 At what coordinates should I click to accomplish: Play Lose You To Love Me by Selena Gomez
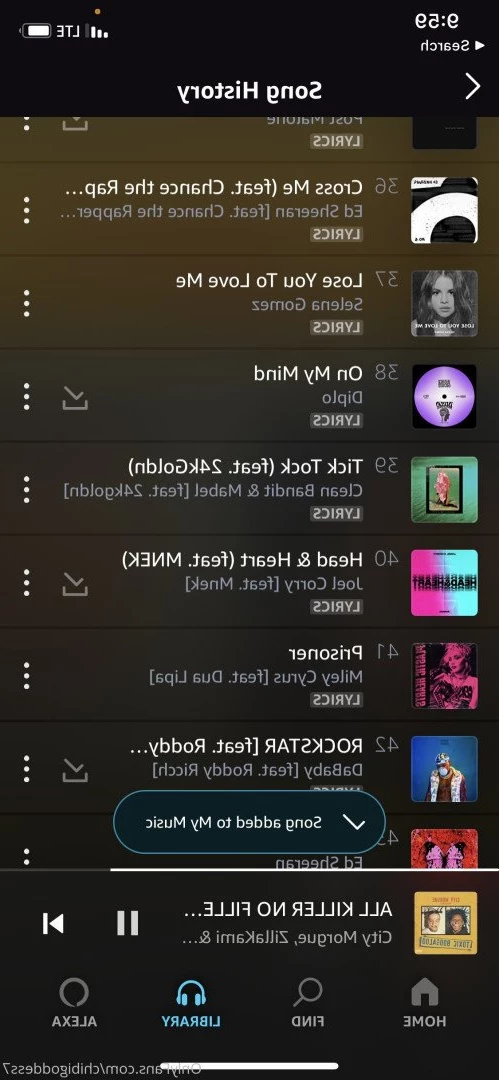coord(248,303)
